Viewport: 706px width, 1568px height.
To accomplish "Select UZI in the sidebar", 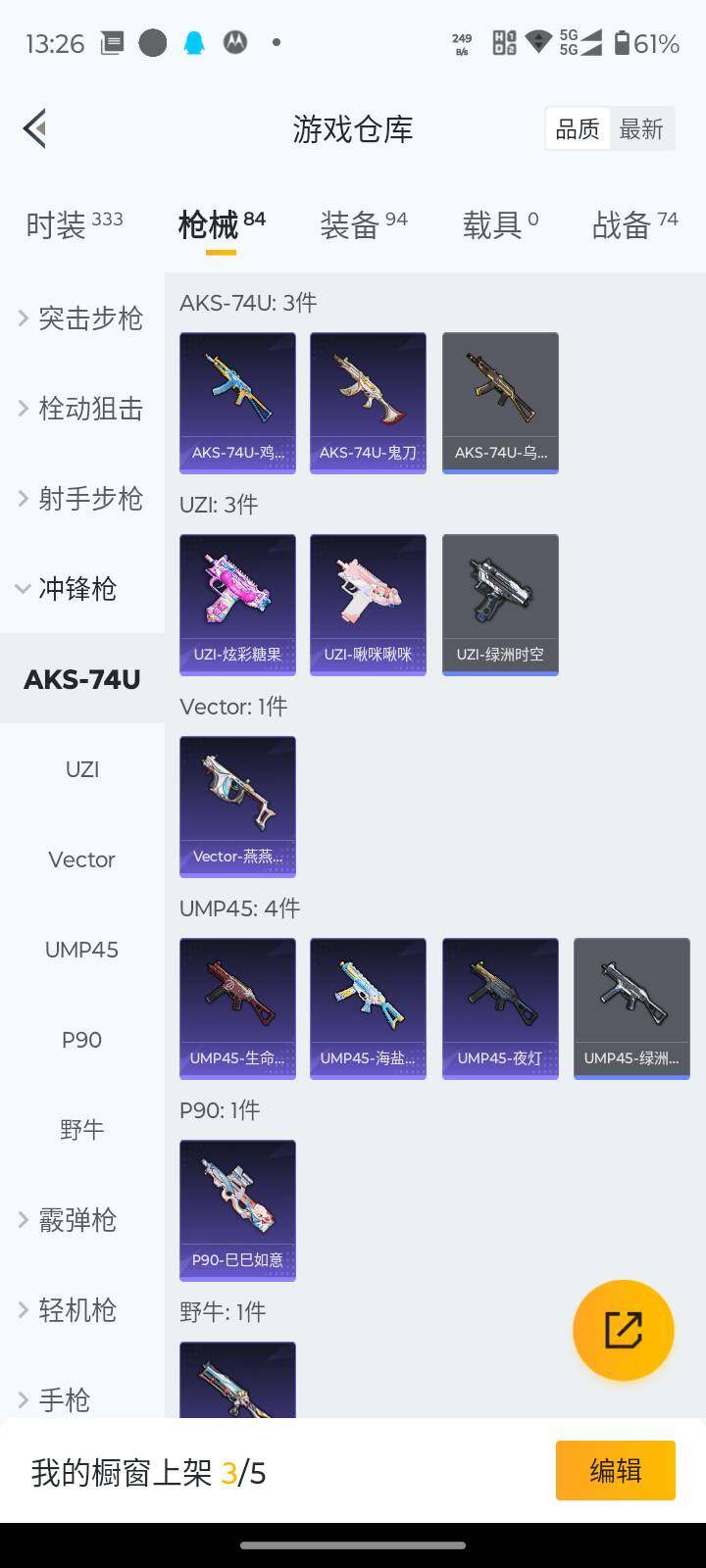I will point(82,769).
